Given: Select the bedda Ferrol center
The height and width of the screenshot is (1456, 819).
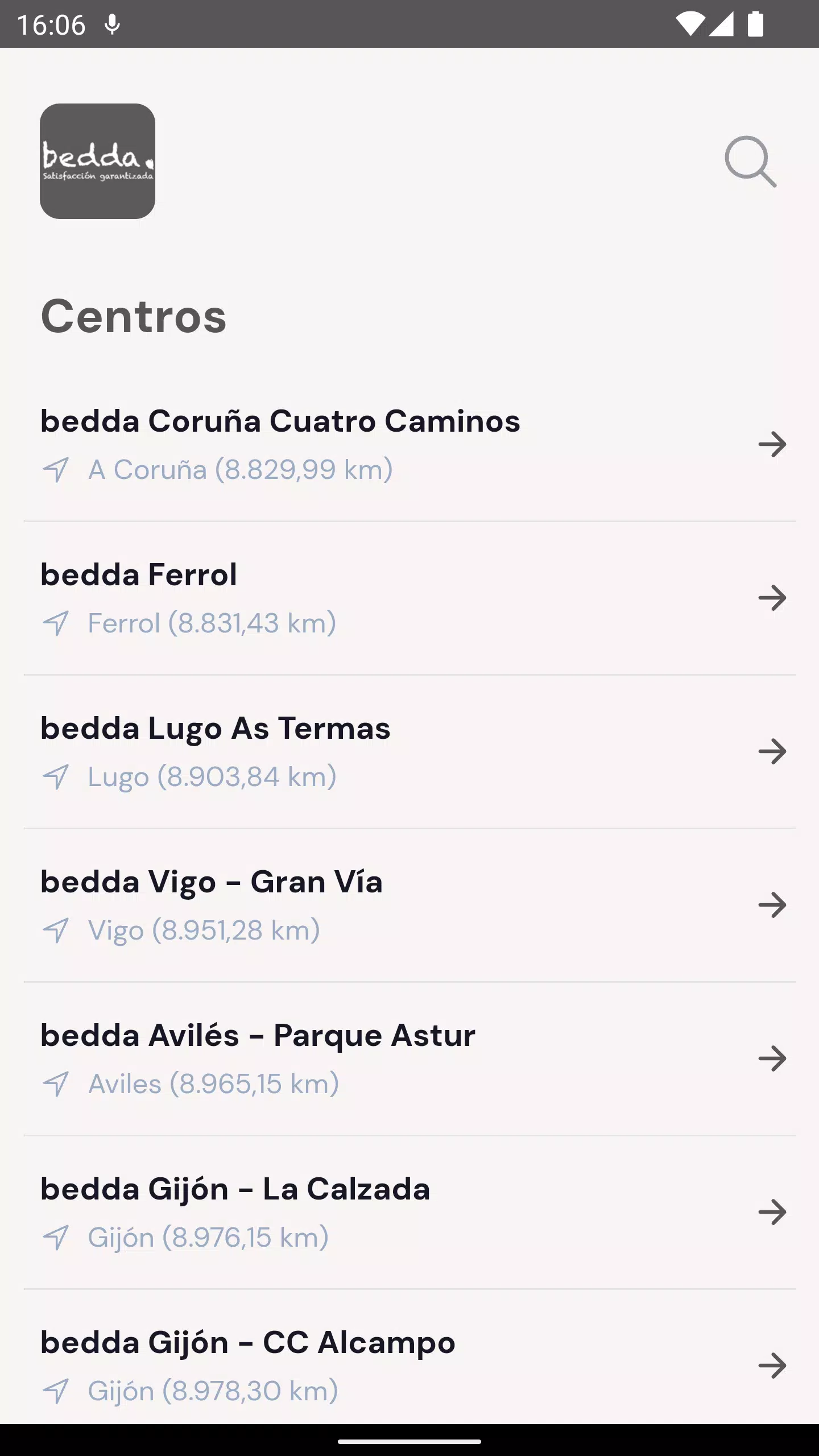Looking at the screenshot, I should pyautogui.click(x=409, y=598).
